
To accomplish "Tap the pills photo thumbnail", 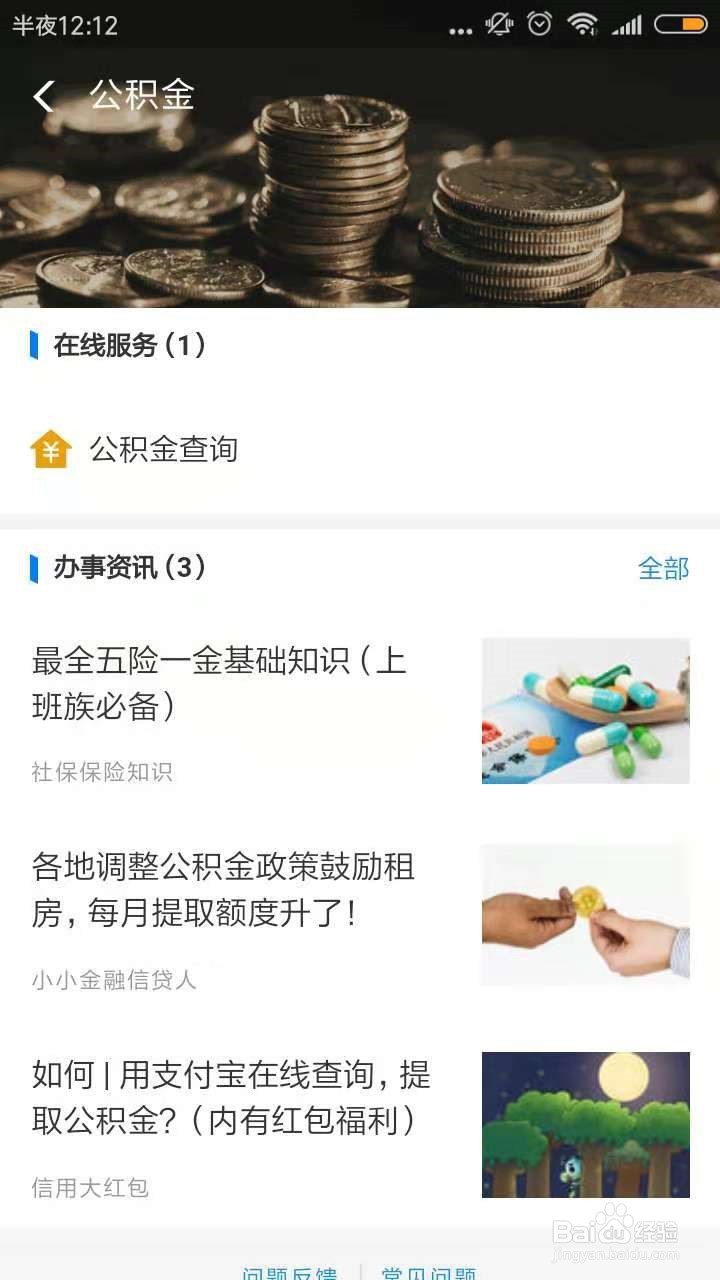I will 585,710.
